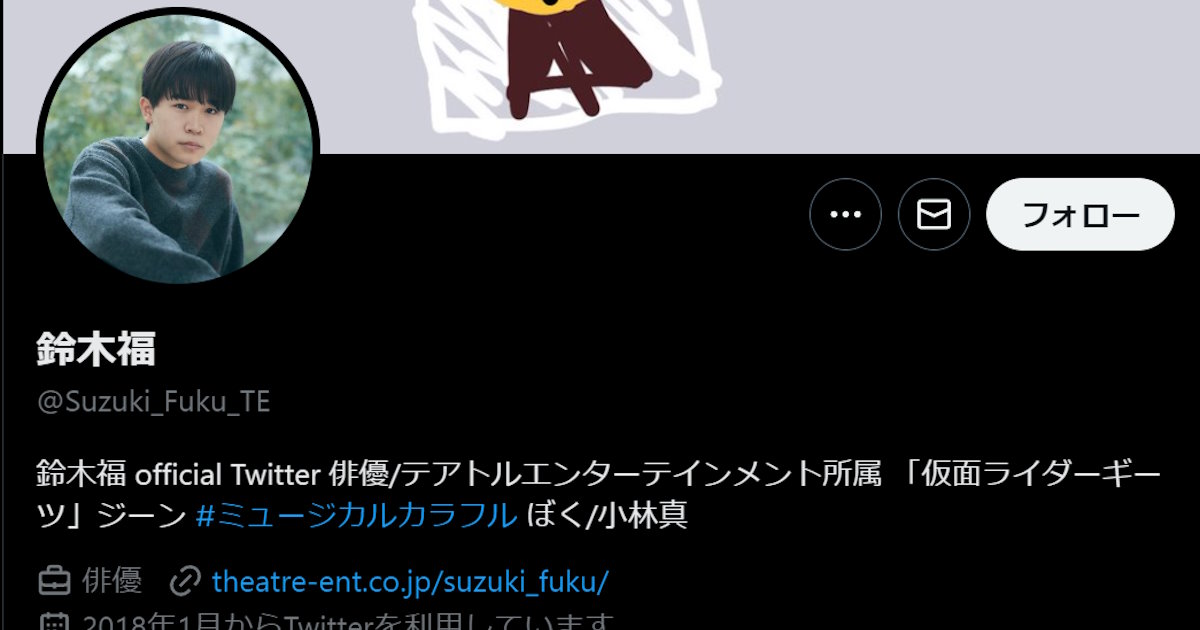Open the three-dot more options menu
This screenshot has height=630, width=1200.
click(845, 214)
